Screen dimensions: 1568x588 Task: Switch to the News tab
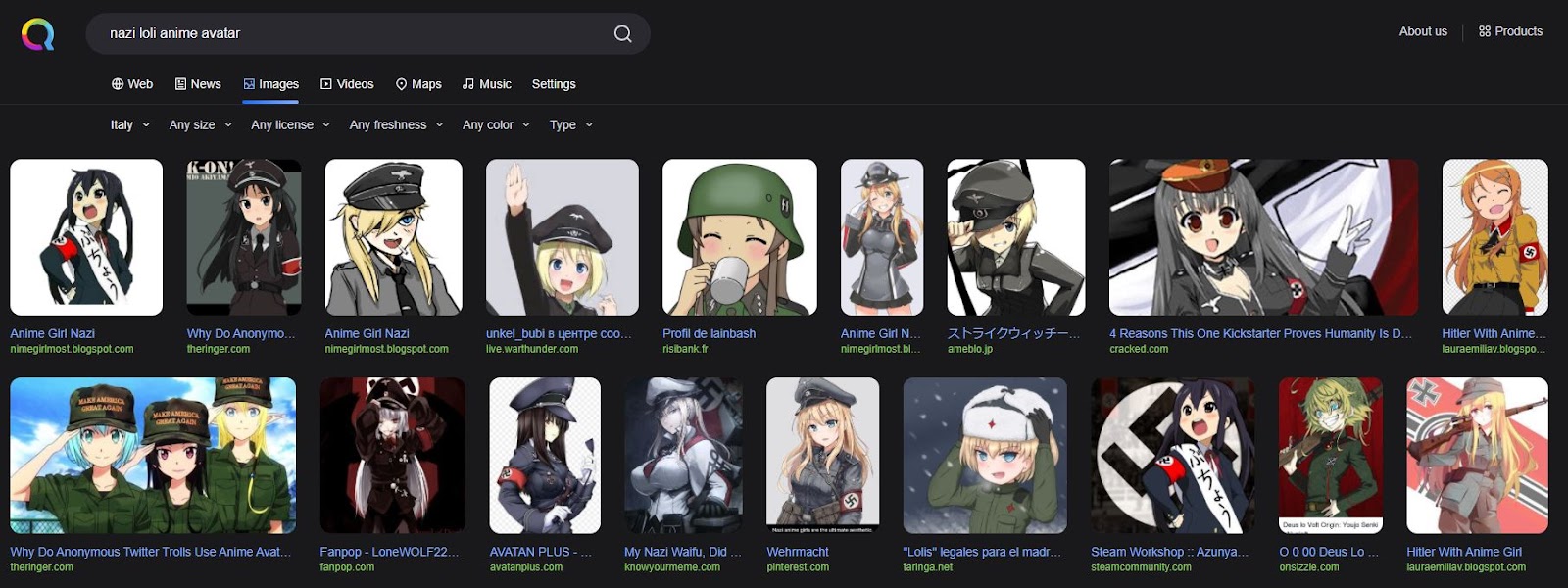(x=198, y=84)
